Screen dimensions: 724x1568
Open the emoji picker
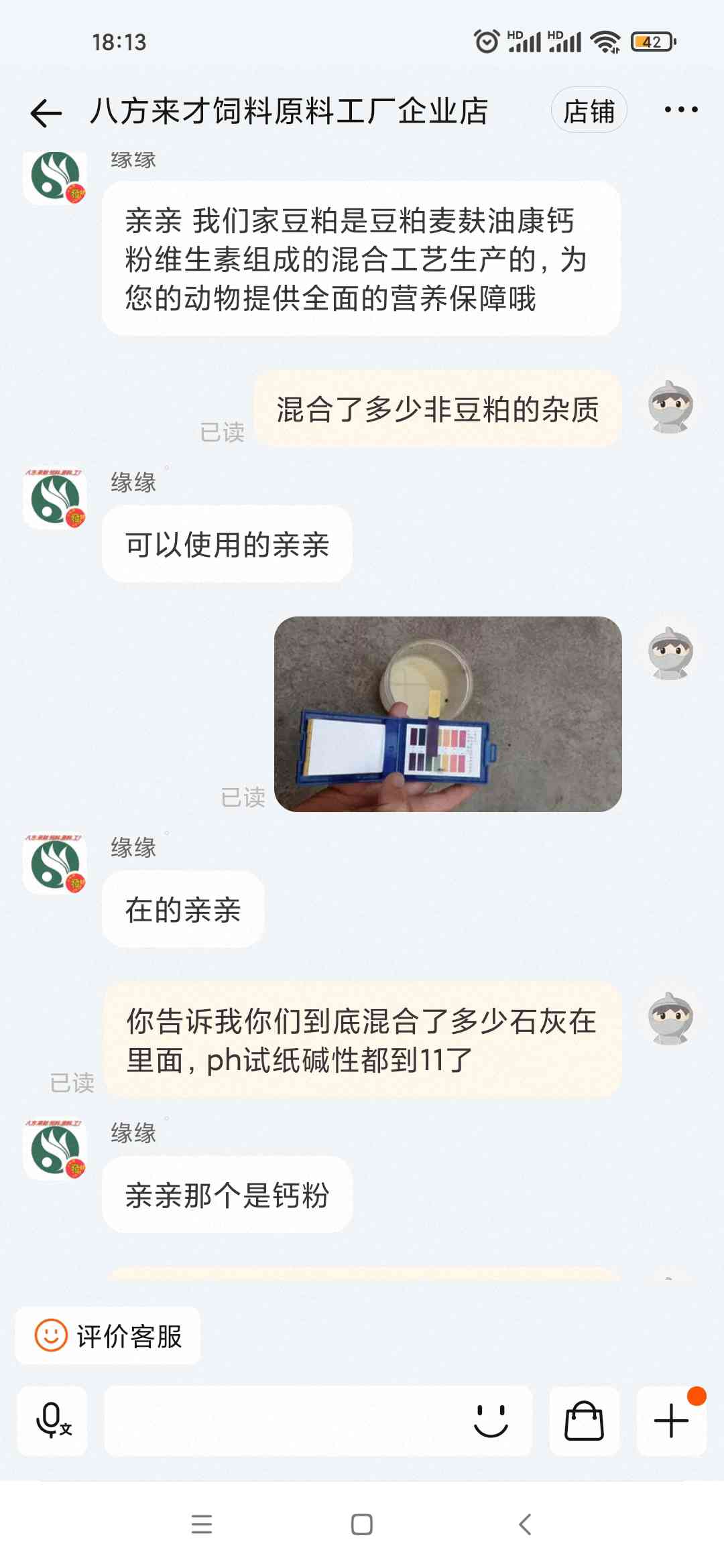[x=491, y=1421]
